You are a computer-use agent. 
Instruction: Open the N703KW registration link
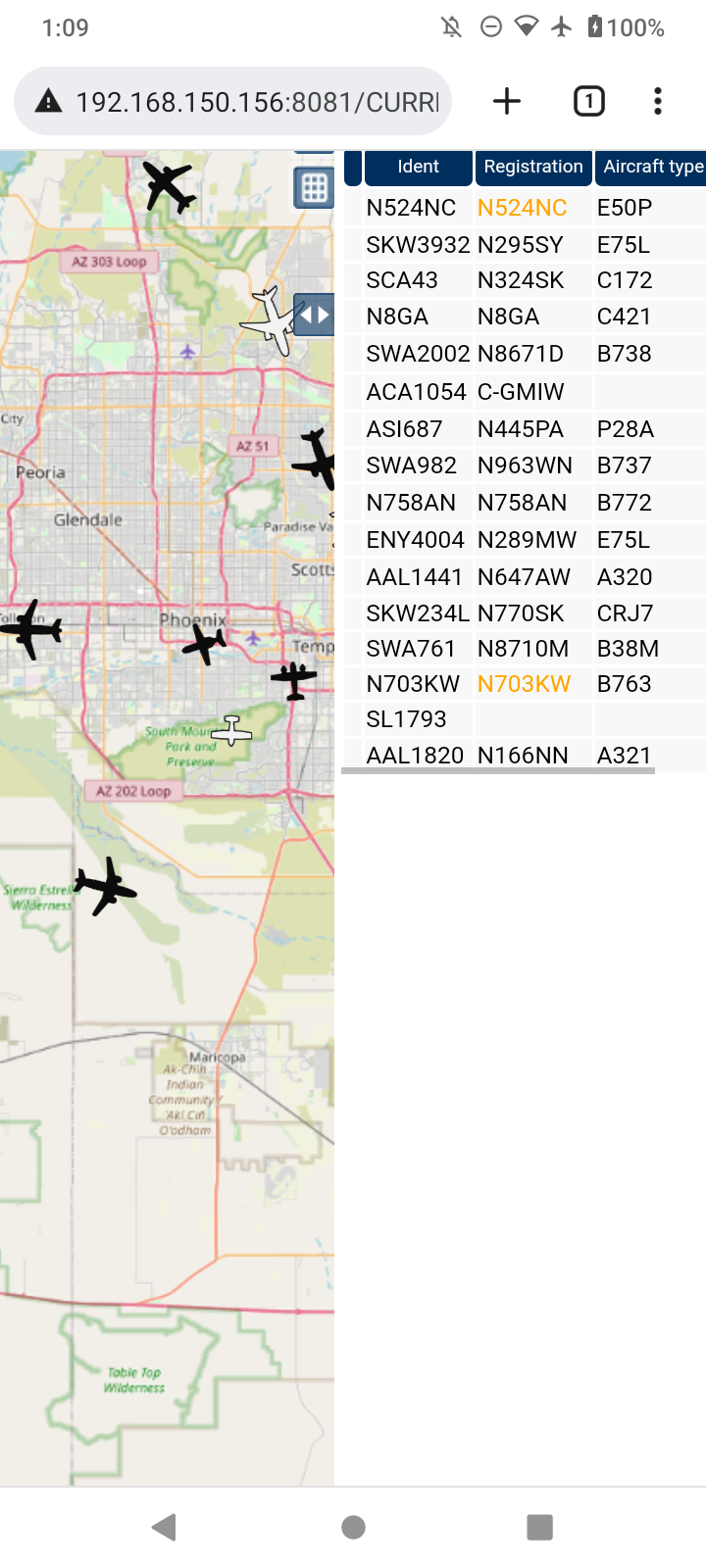(x=524, y=684)
